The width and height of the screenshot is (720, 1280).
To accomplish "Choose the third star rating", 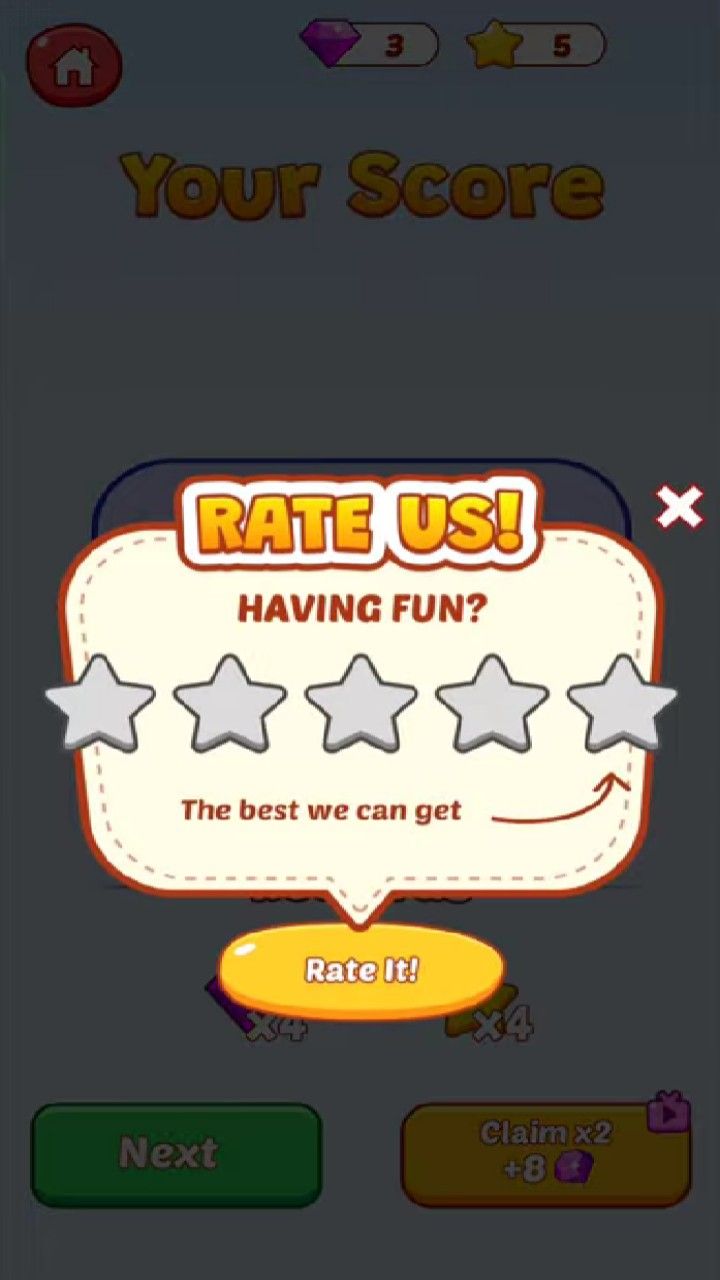I will tap(361, 704).
